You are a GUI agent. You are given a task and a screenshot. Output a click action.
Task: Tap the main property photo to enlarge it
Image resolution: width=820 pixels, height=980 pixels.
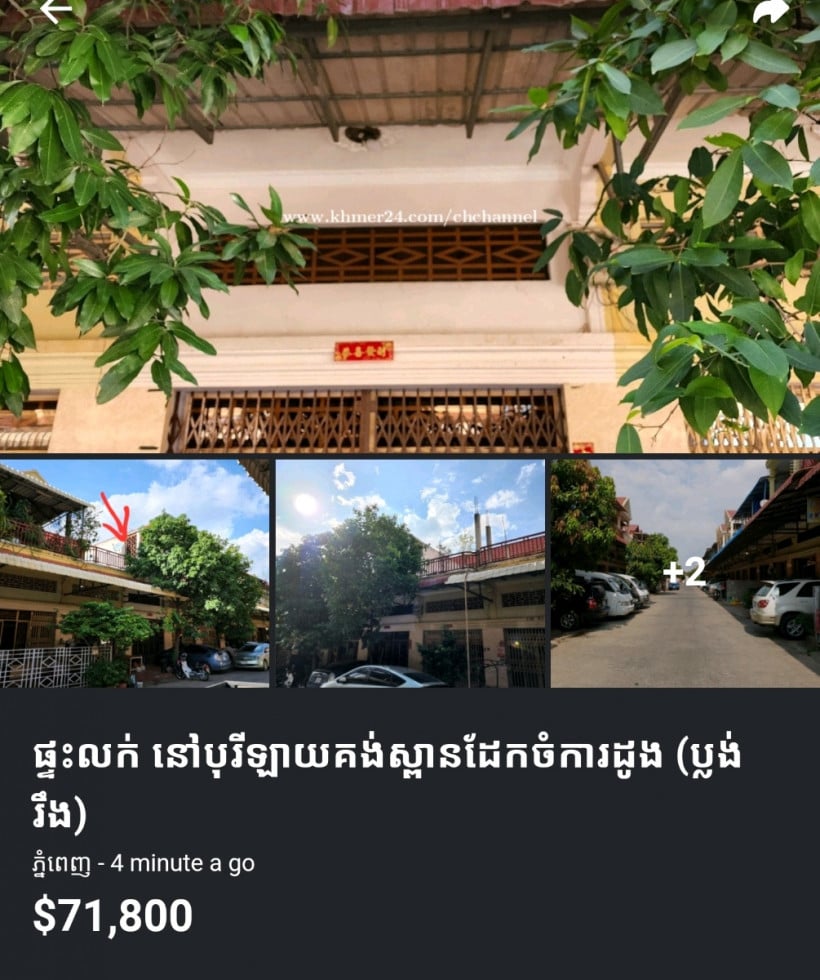pyautogui.click(x=410, y=230)
